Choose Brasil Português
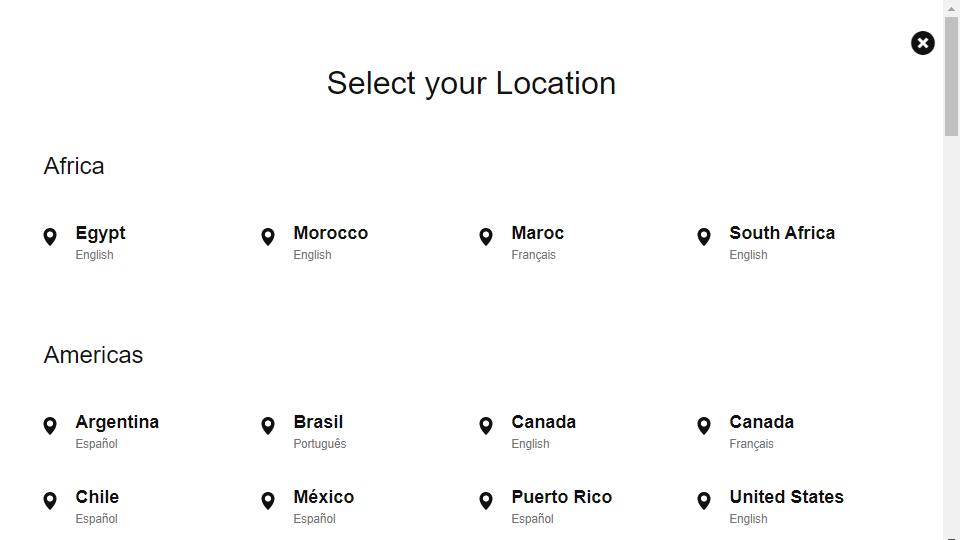Image resolution: width=960 pixels, height=540 pixels. click(x=318, y=422)
